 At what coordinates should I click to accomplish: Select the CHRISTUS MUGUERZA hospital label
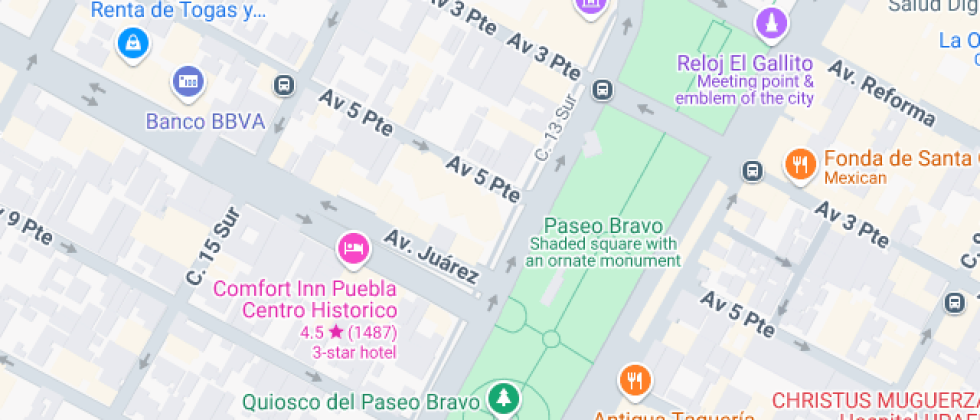(875, 400)
